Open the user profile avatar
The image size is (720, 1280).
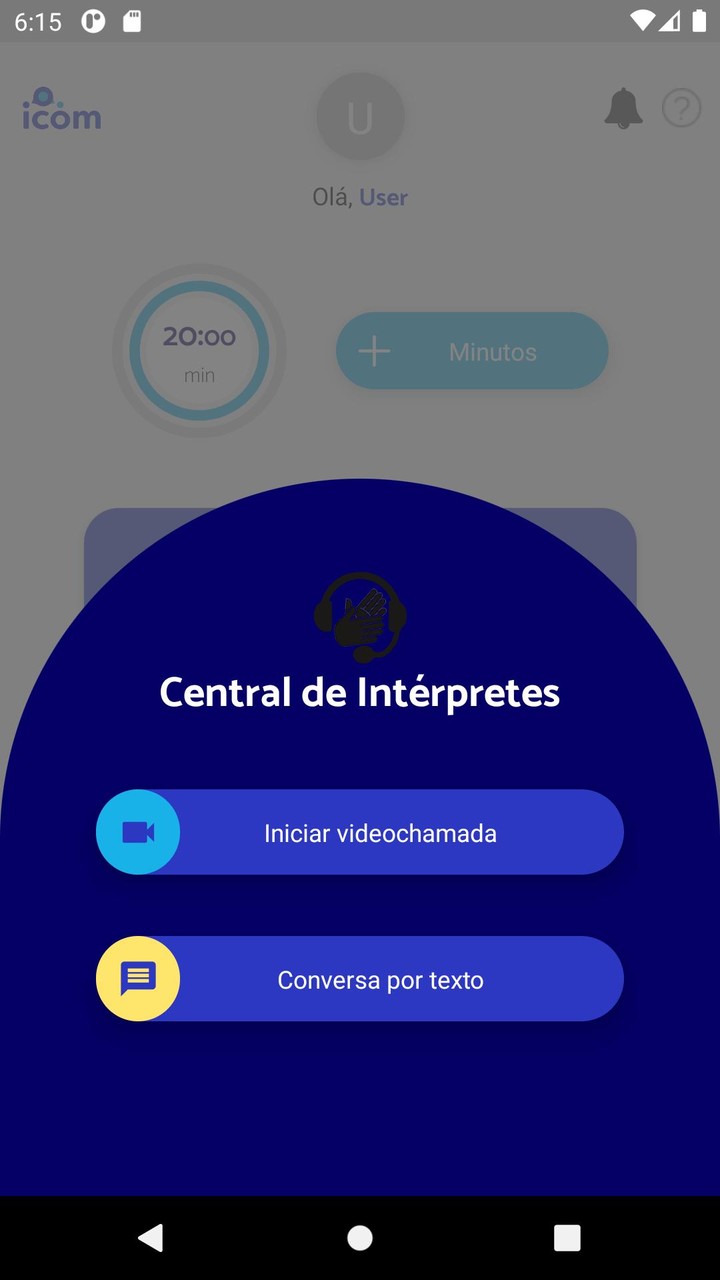[x=360, y=118]
